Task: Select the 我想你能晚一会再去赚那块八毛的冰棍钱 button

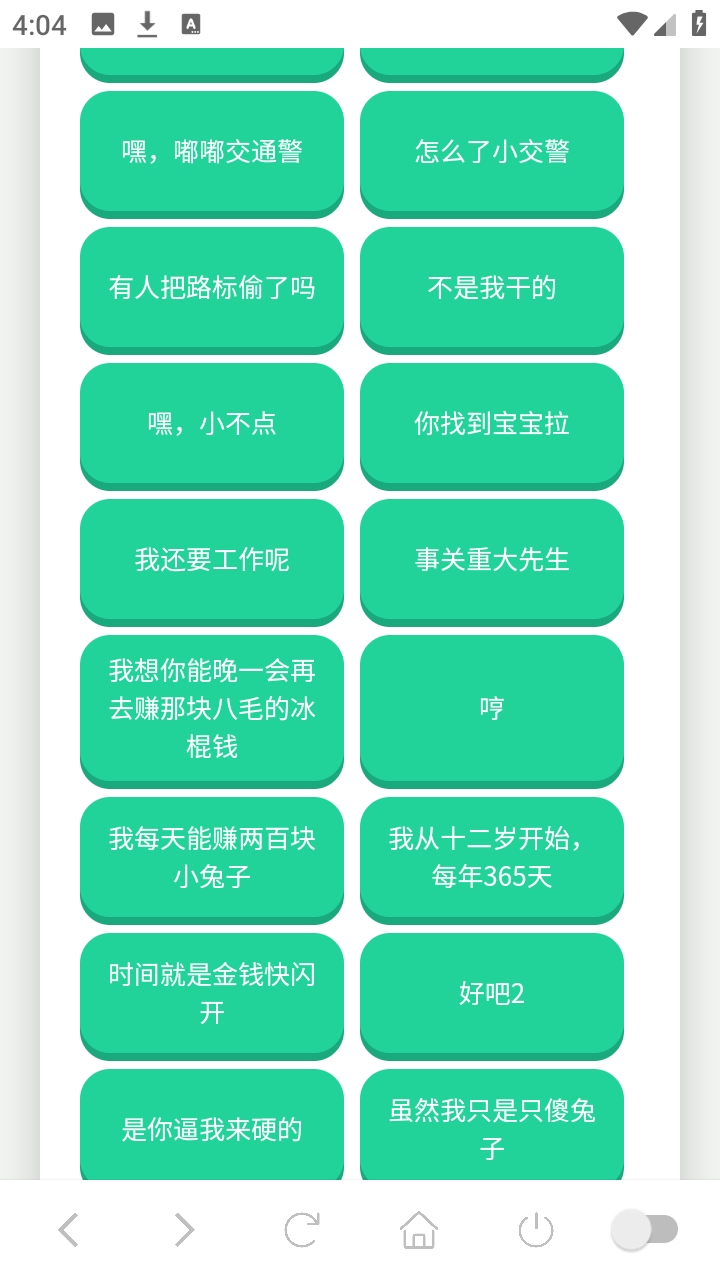Action: coord(212,708)
